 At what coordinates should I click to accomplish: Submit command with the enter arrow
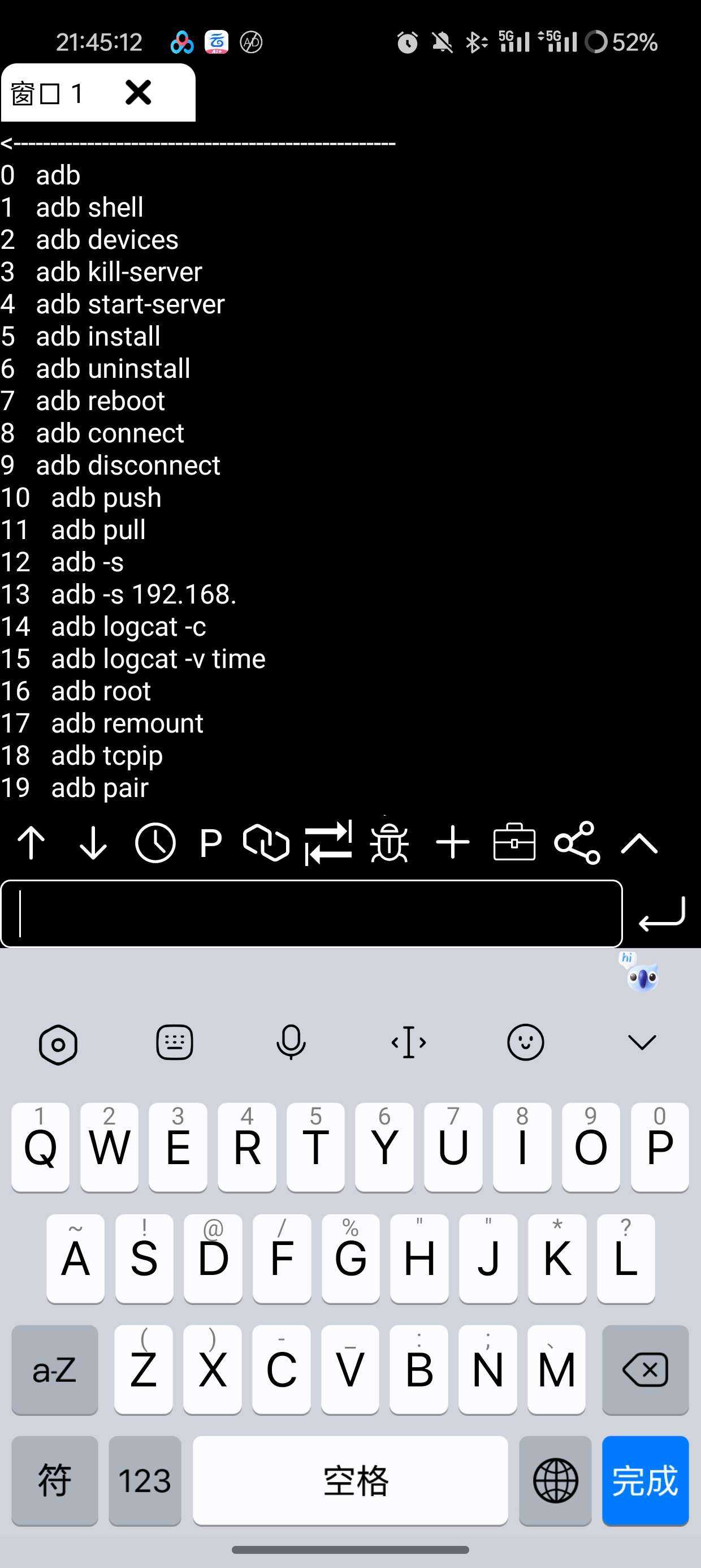662,914
